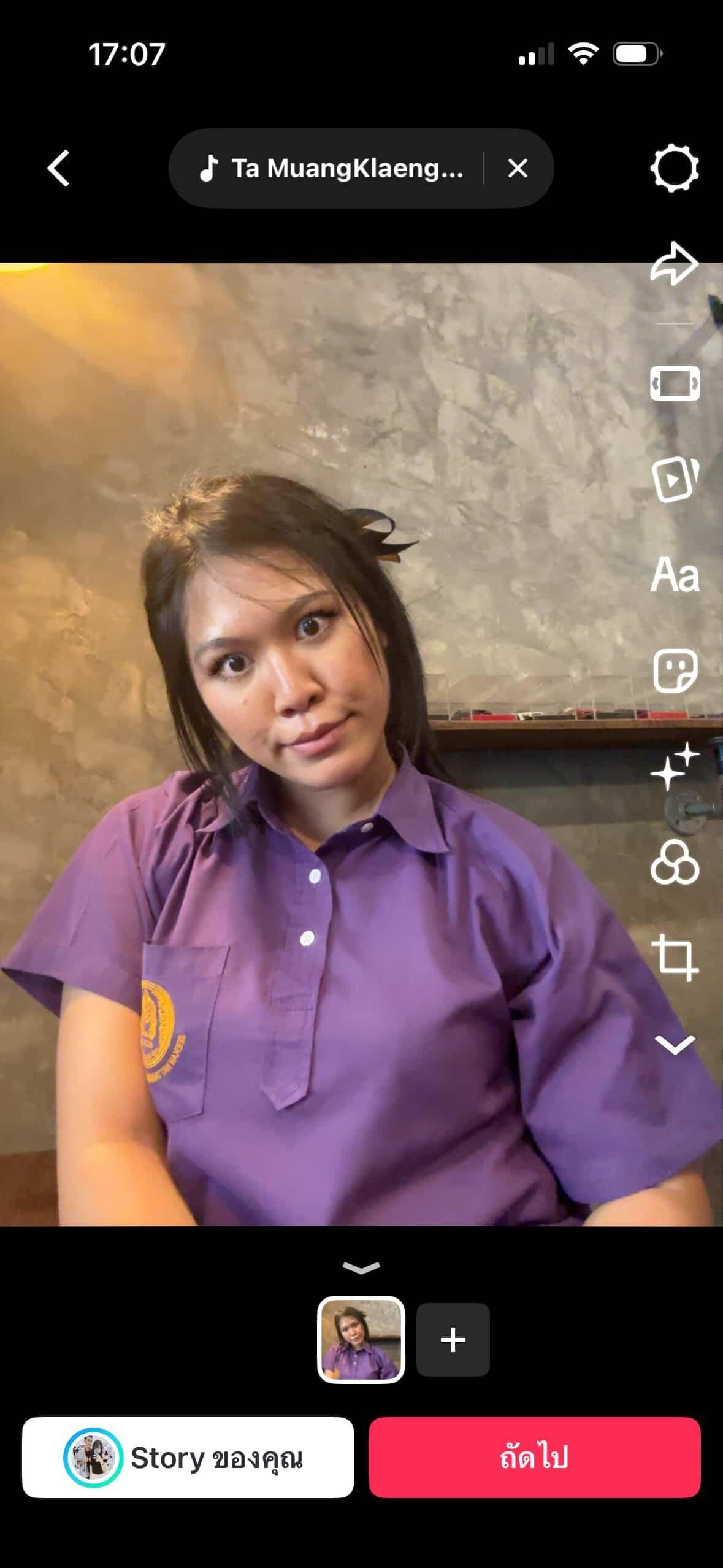Open the settings gear icon
Viewport: 723px width, 1568px height.
674,168
